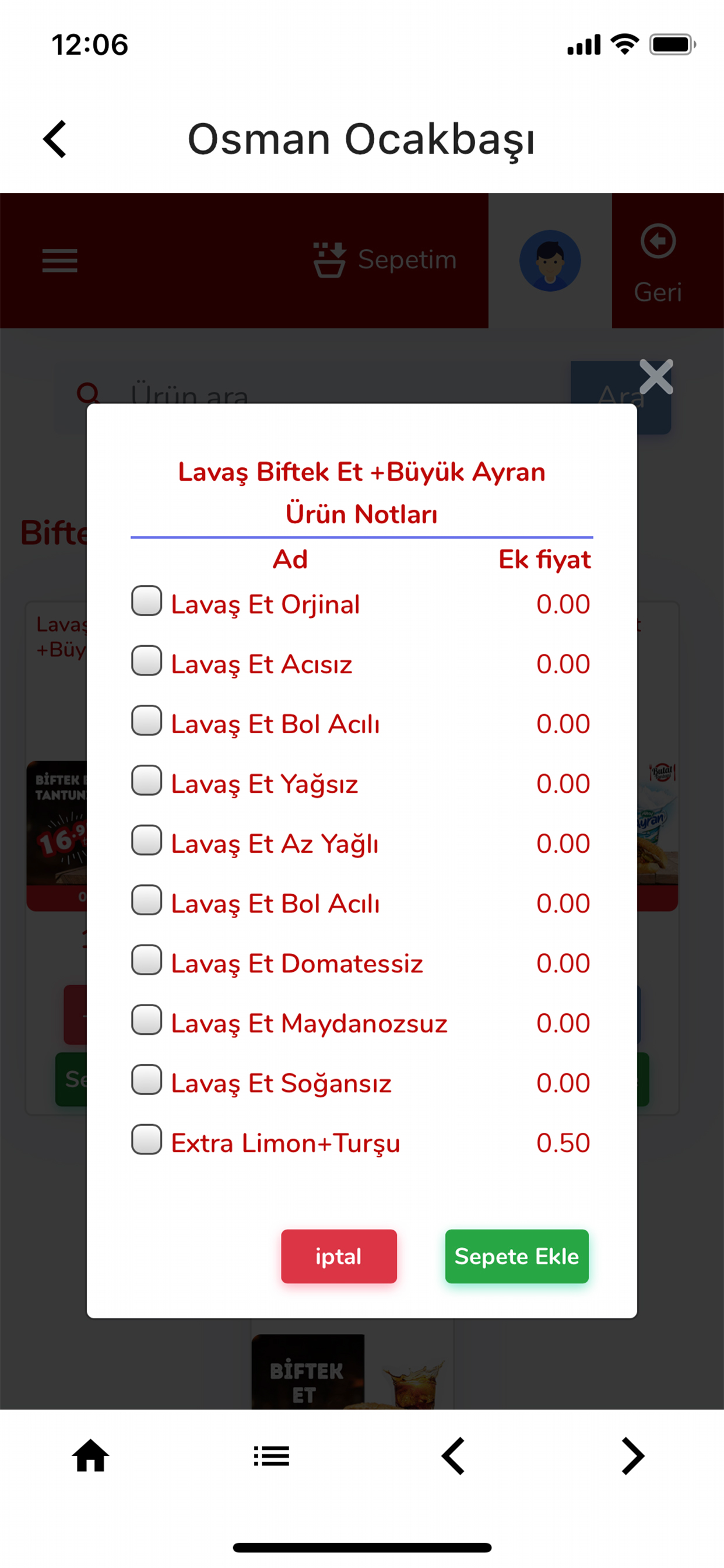Select the Lavaş Et Acısız checkbox
724x1568 pixels.
(x=147, y=661)
